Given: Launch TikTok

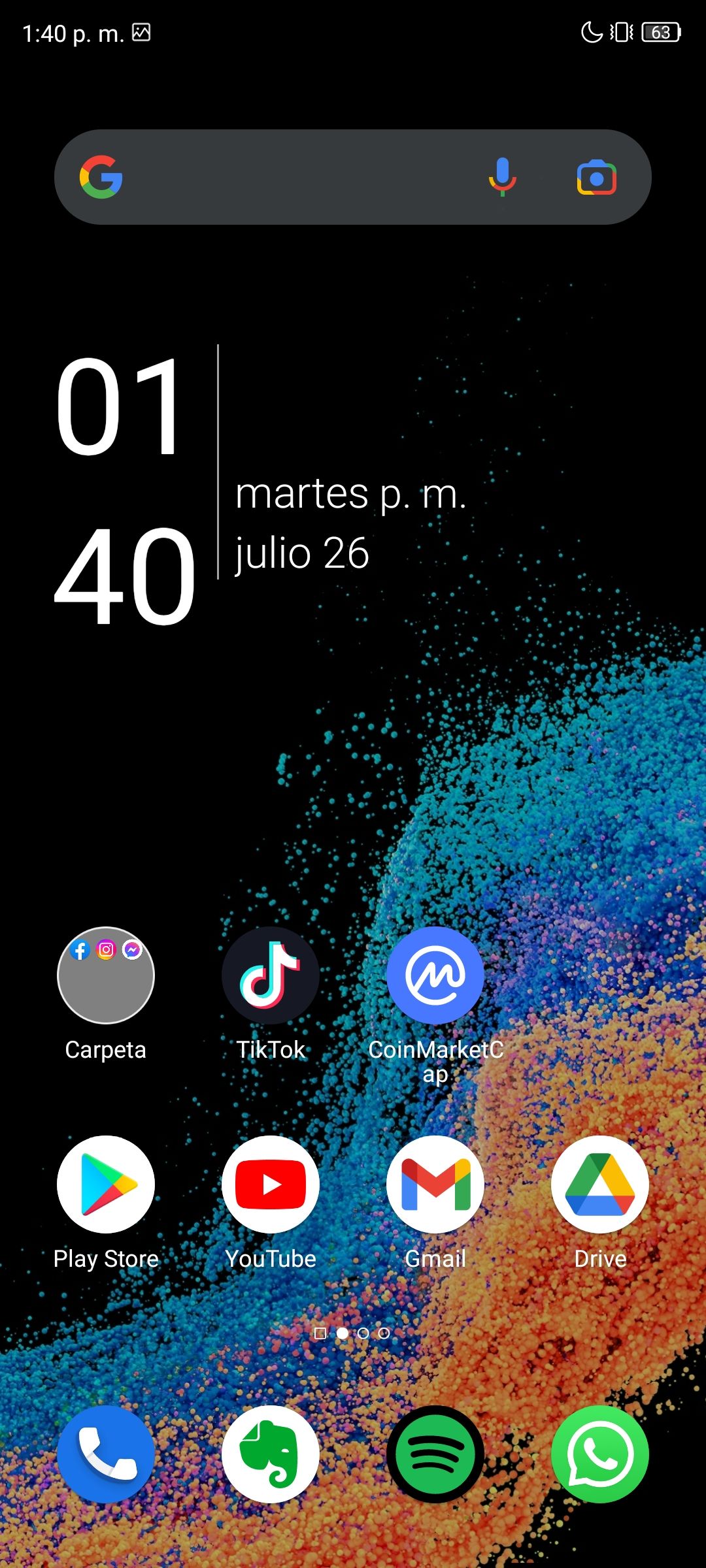Looking at the screenshot, I should click(x=271, y=975).
